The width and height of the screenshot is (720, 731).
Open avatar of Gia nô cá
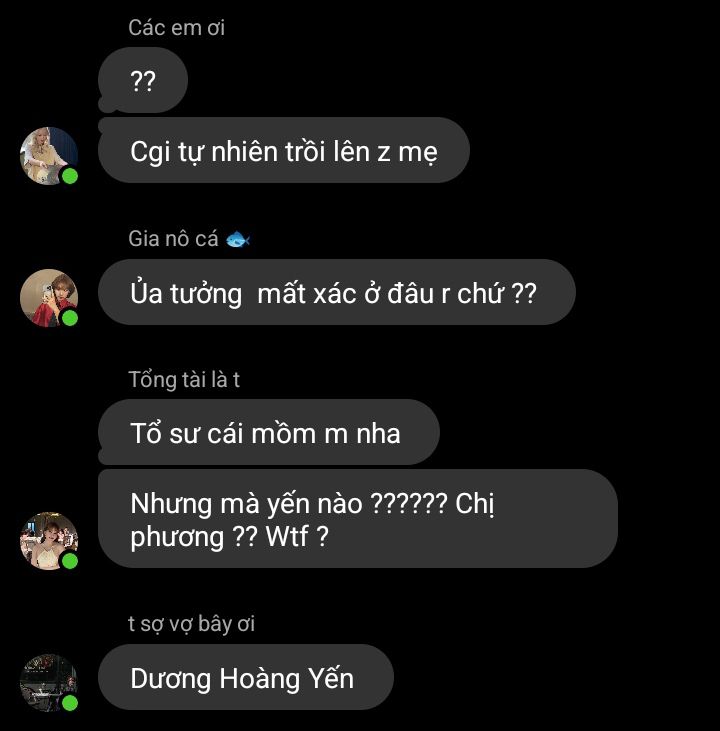(x=49, y=297)
